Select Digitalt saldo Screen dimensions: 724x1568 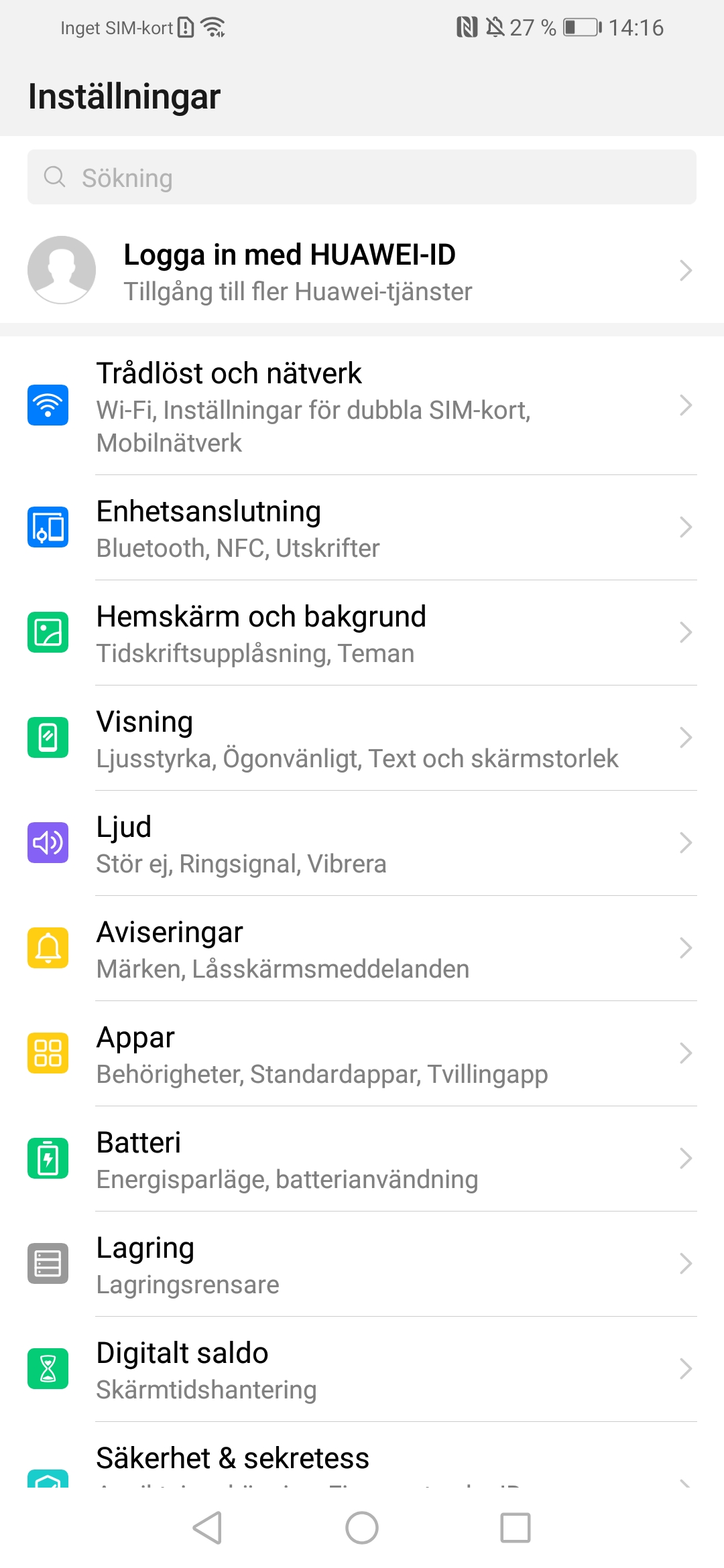coord(362,1370)
